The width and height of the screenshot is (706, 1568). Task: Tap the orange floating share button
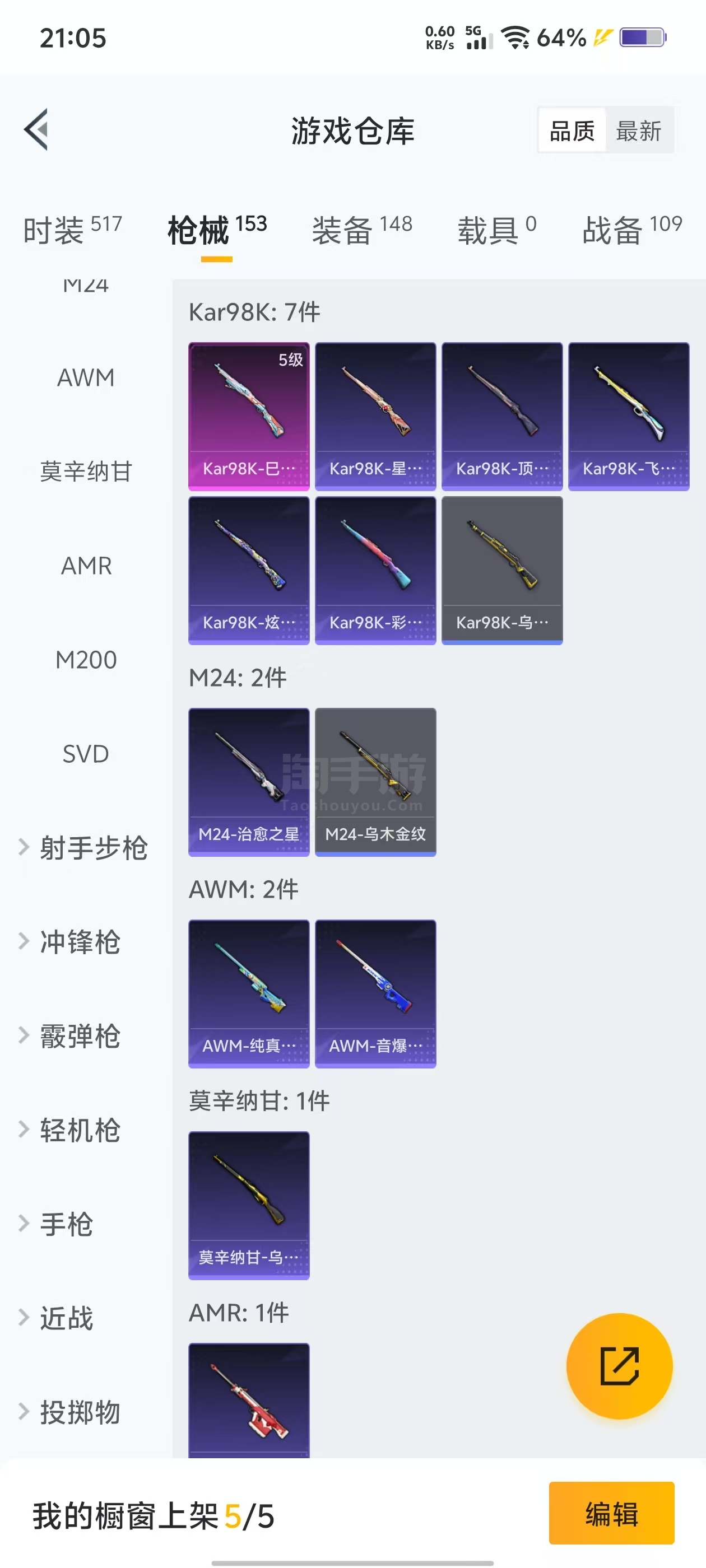coord(619,1366)
